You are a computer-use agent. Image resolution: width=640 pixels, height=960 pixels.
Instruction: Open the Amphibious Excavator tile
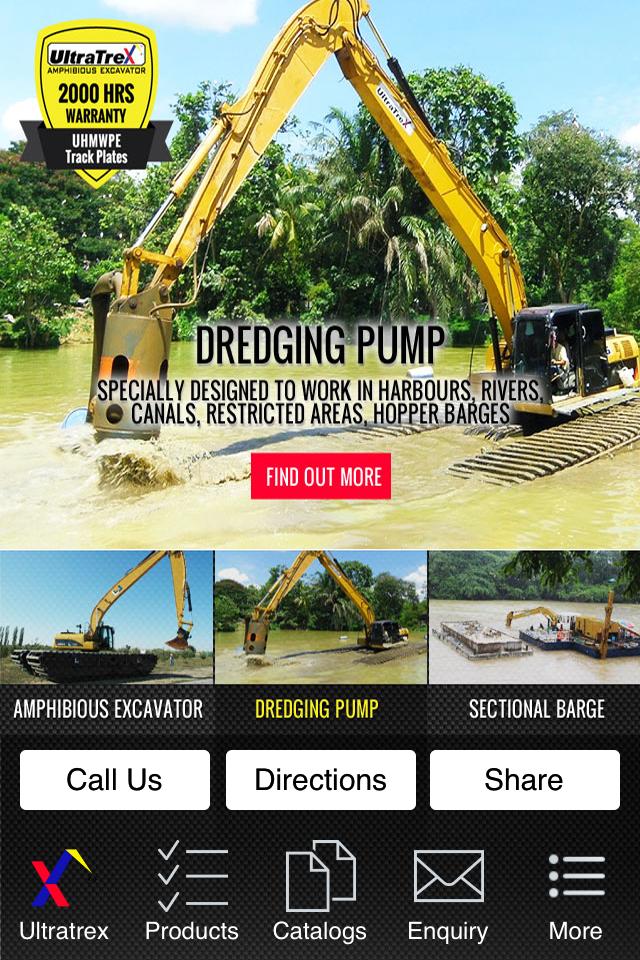[107, 640]
